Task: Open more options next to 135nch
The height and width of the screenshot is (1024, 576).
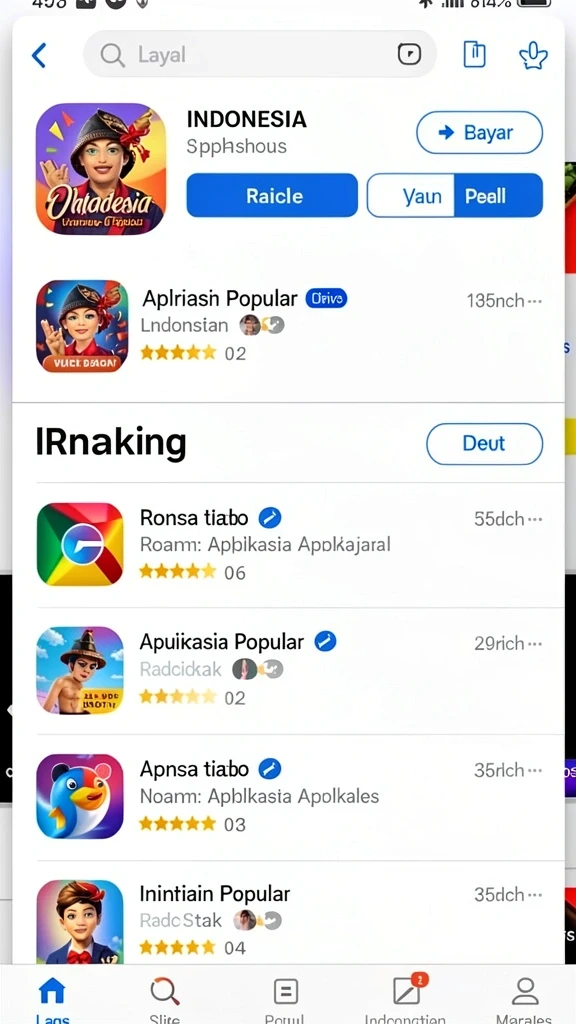Action: [x=535, y=301]
